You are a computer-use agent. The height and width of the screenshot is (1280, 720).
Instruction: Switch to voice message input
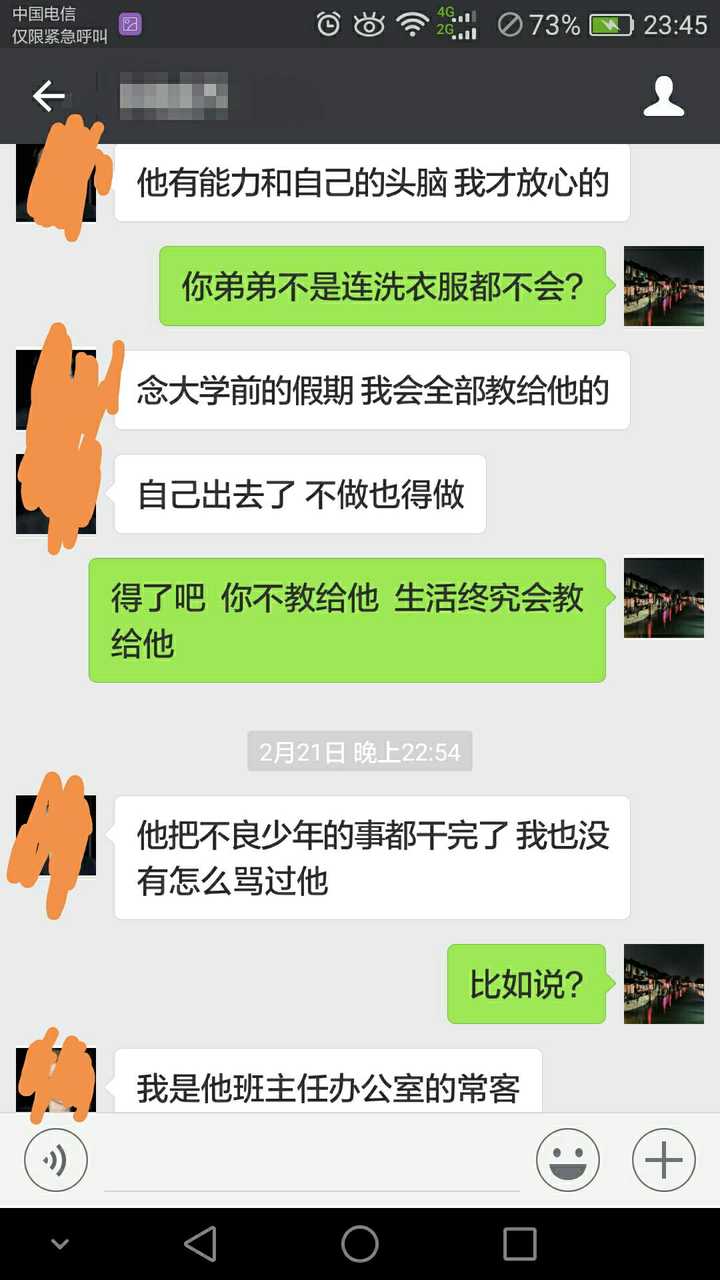coord(56,1160)
